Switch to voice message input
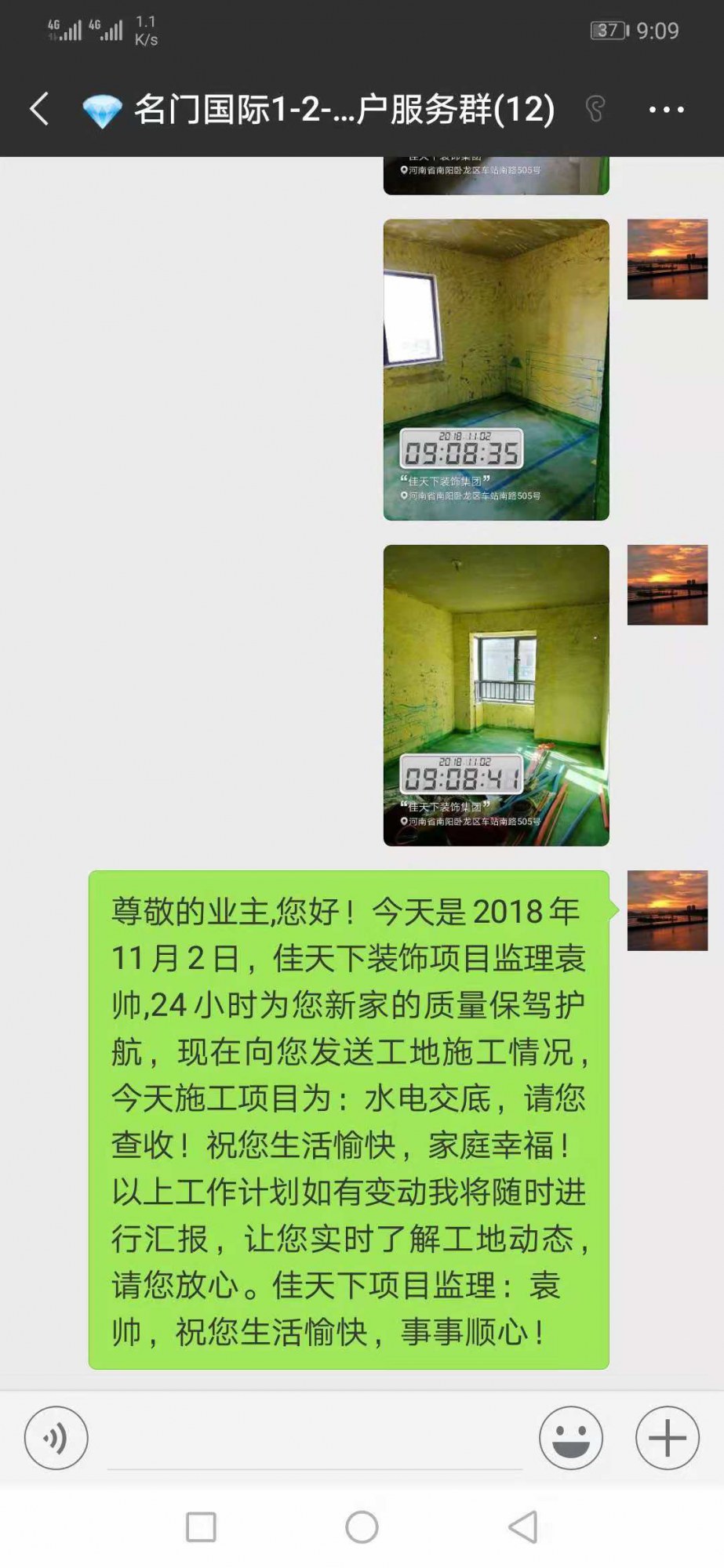The height and width of the screenshot is (1568, 724). click(56, 1438)
